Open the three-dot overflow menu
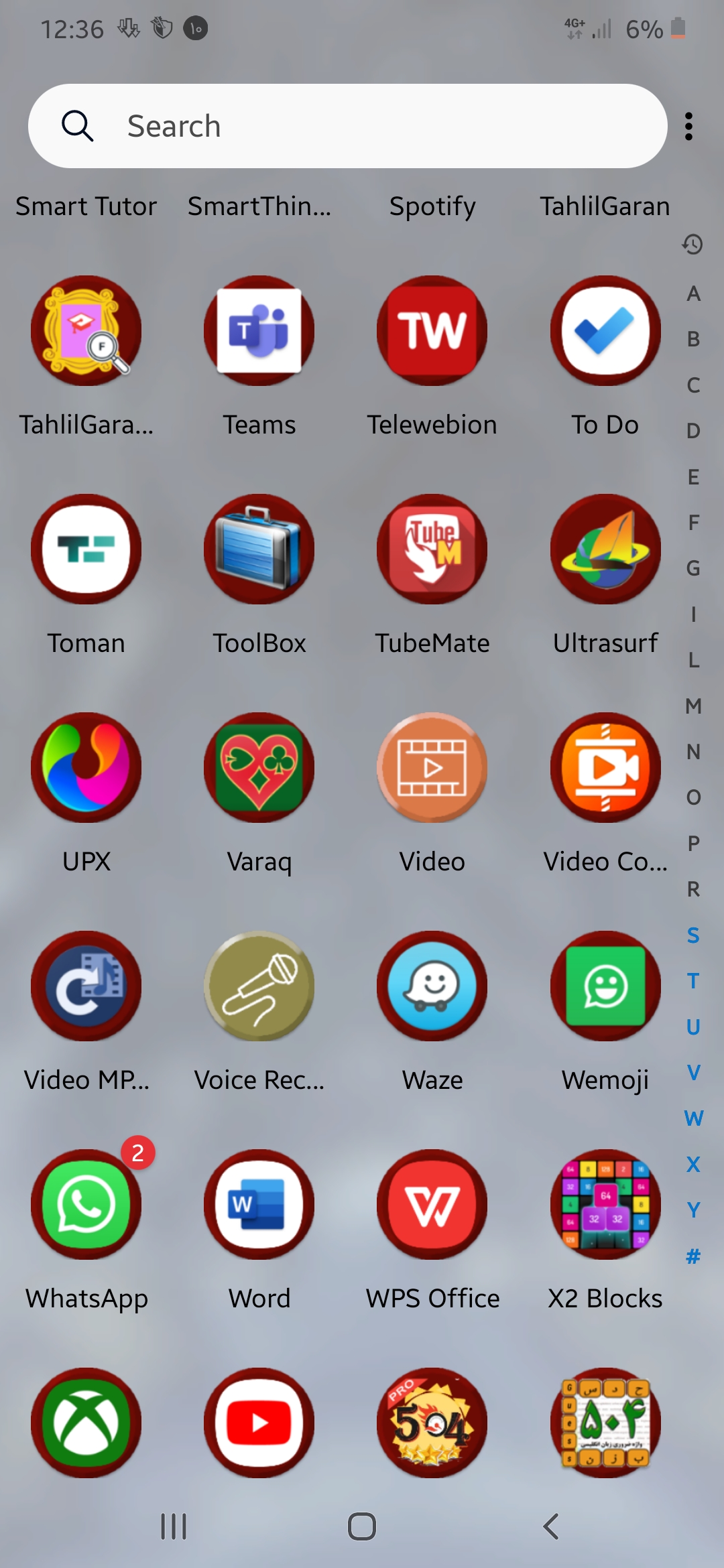The width and height of the screenshot is (724, 1568). [x=688, y=126]
